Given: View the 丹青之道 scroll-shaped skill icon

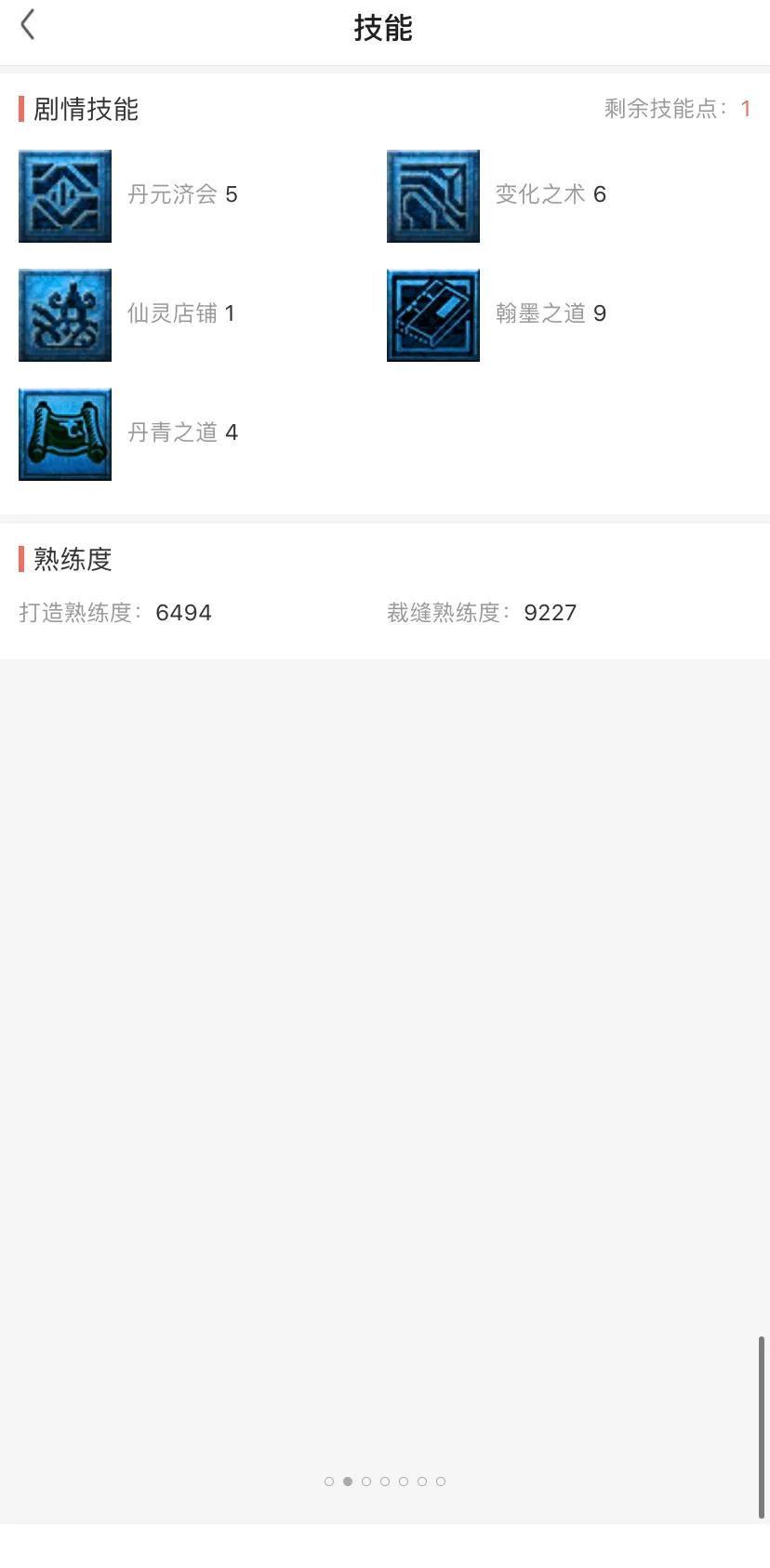Looking at the screenshot, I should click(x=64, y=433).
